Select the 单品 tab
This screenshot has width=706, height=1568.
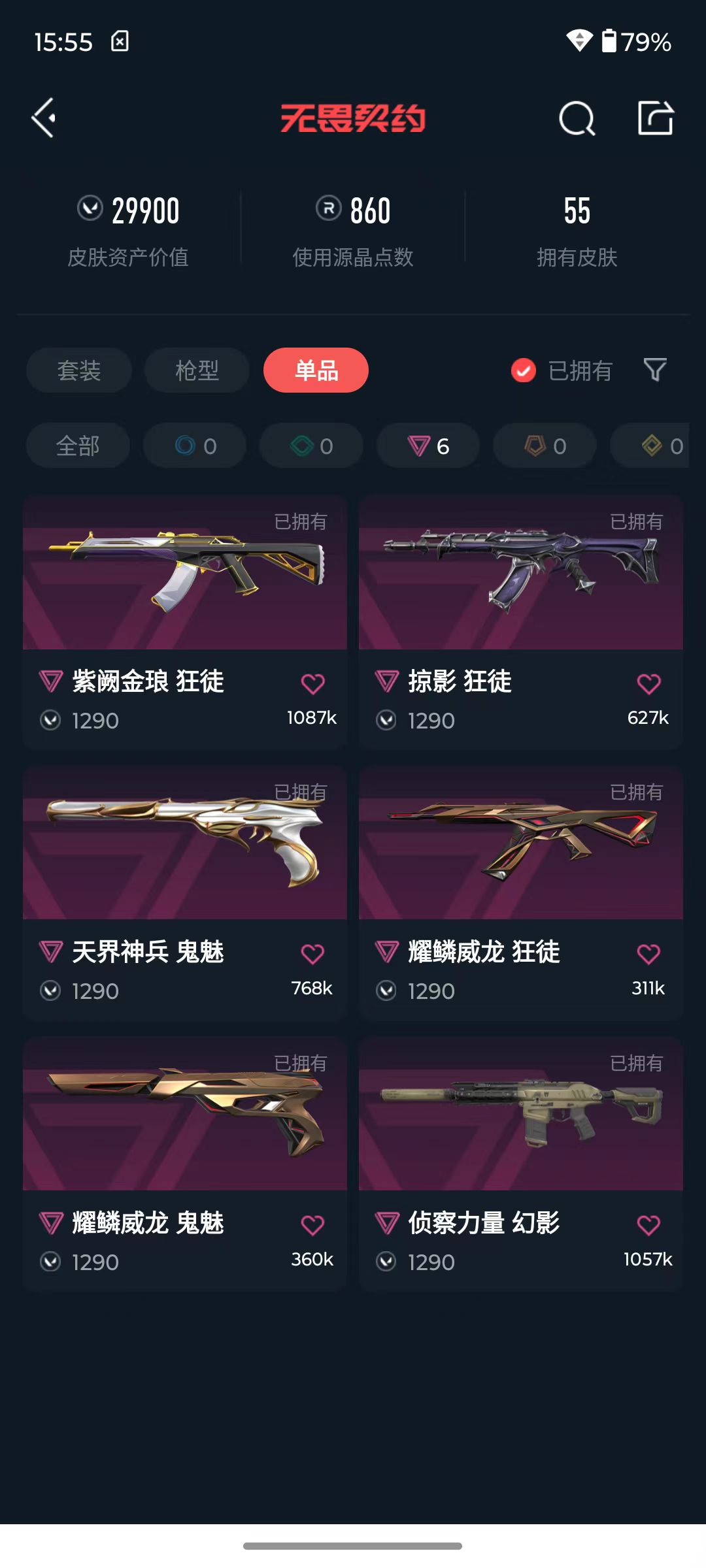[x=316, y=370]
